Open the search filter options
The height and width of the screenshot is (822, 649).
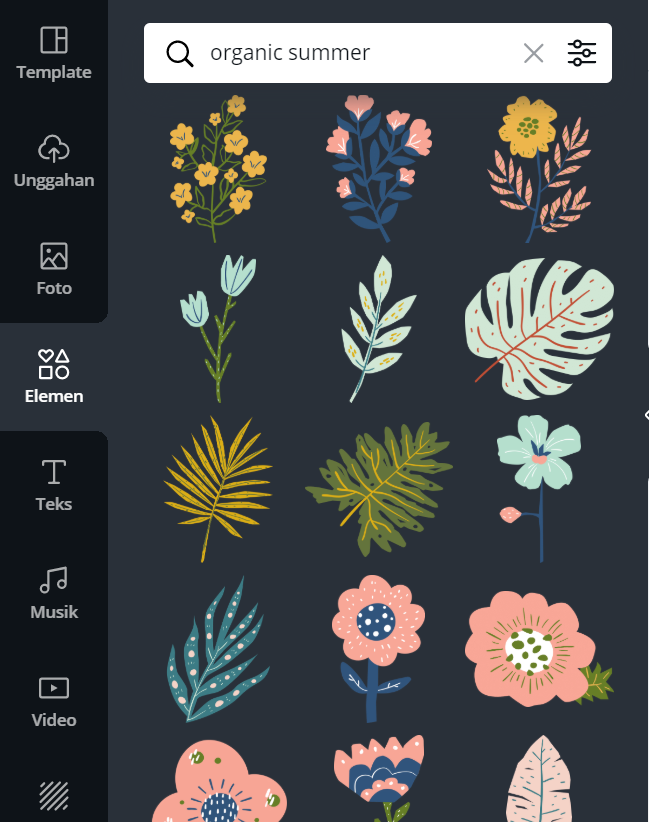(581, 53)
